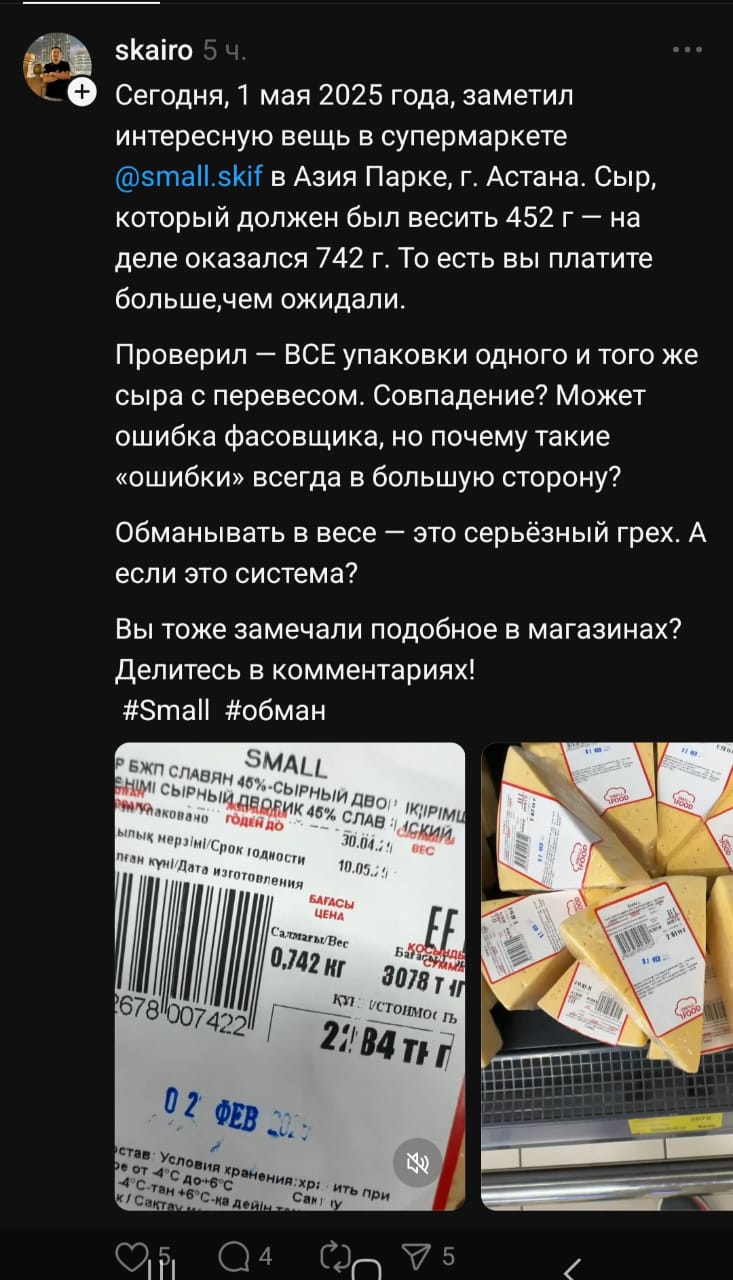Open comments on the post

click(x=233, y=1256)
